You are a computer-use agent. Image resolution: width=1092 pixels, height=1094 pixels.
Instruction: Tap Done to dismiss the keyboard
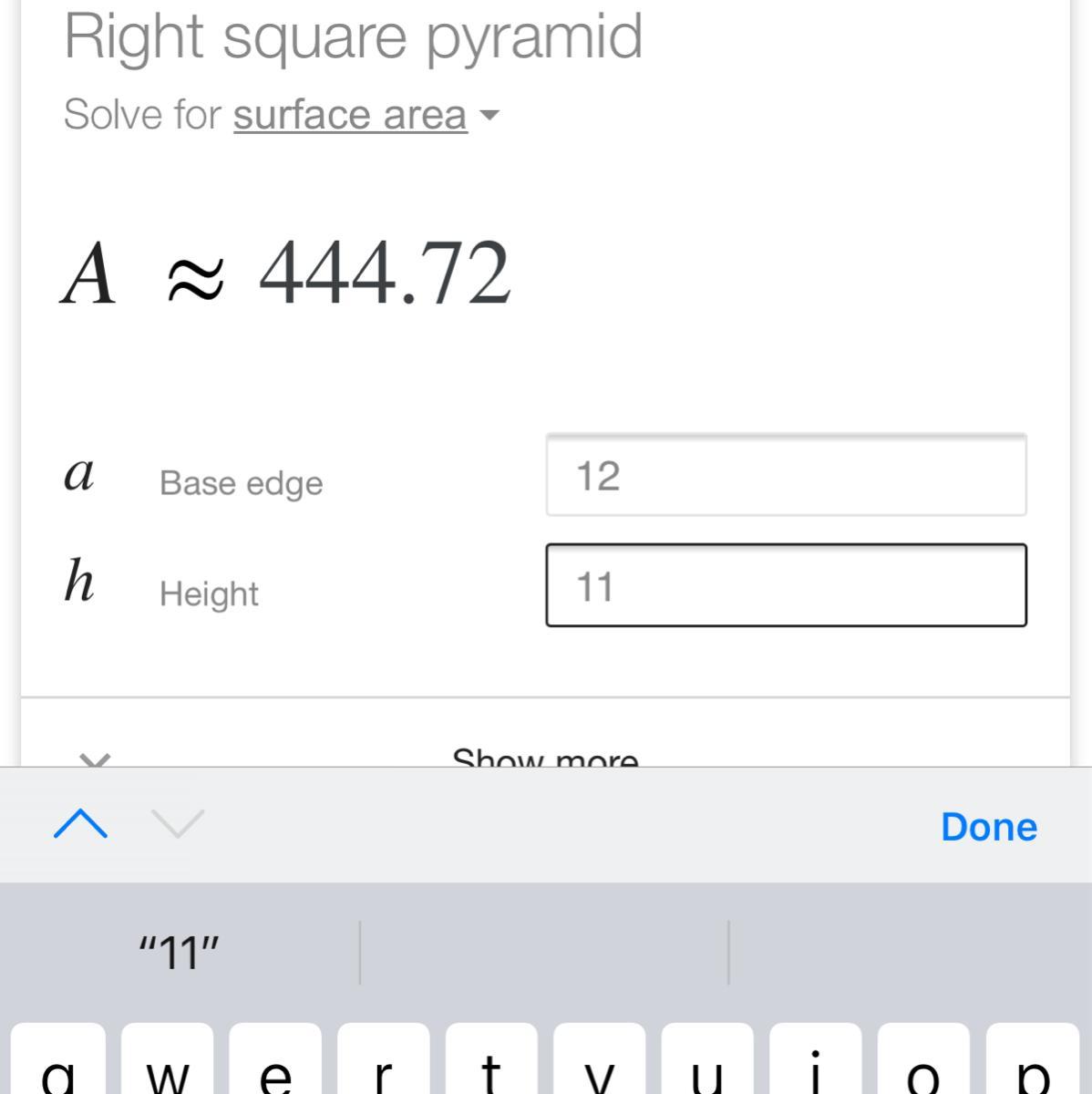click(988, 827)
